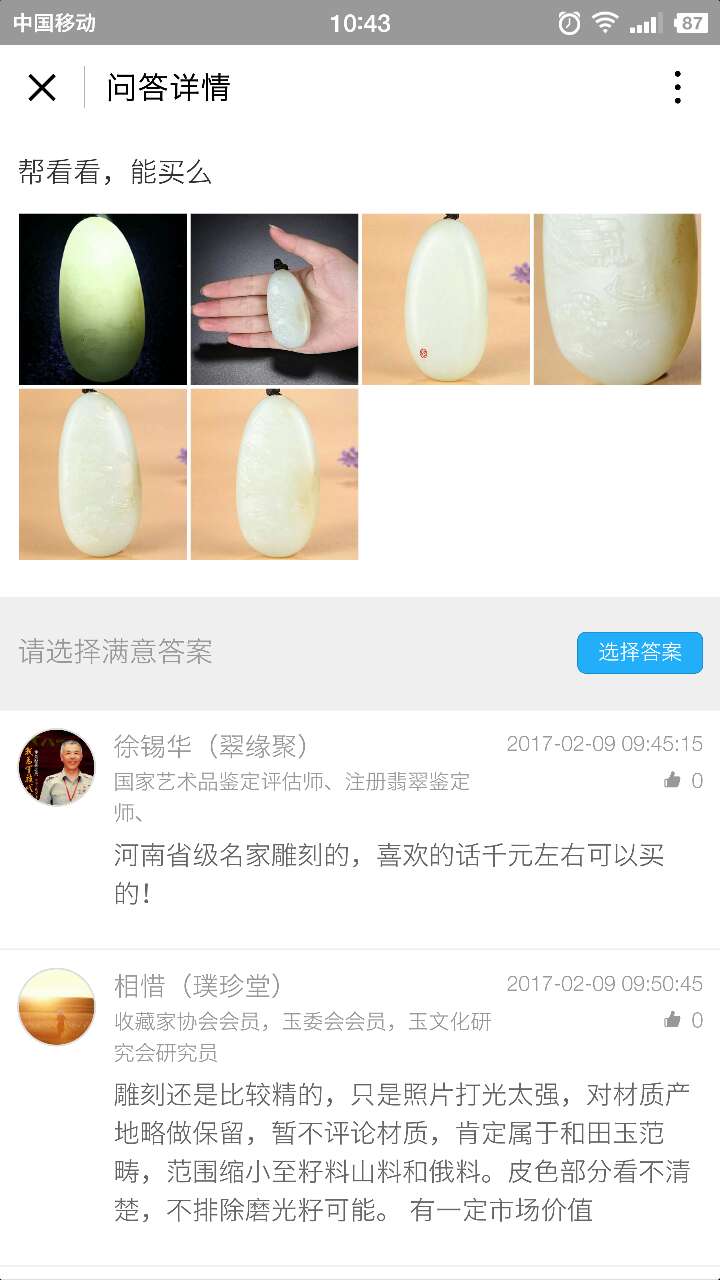The image size is (720, 1280).
Task: Open the first jade photo on black background
Action: coord(103,299)
